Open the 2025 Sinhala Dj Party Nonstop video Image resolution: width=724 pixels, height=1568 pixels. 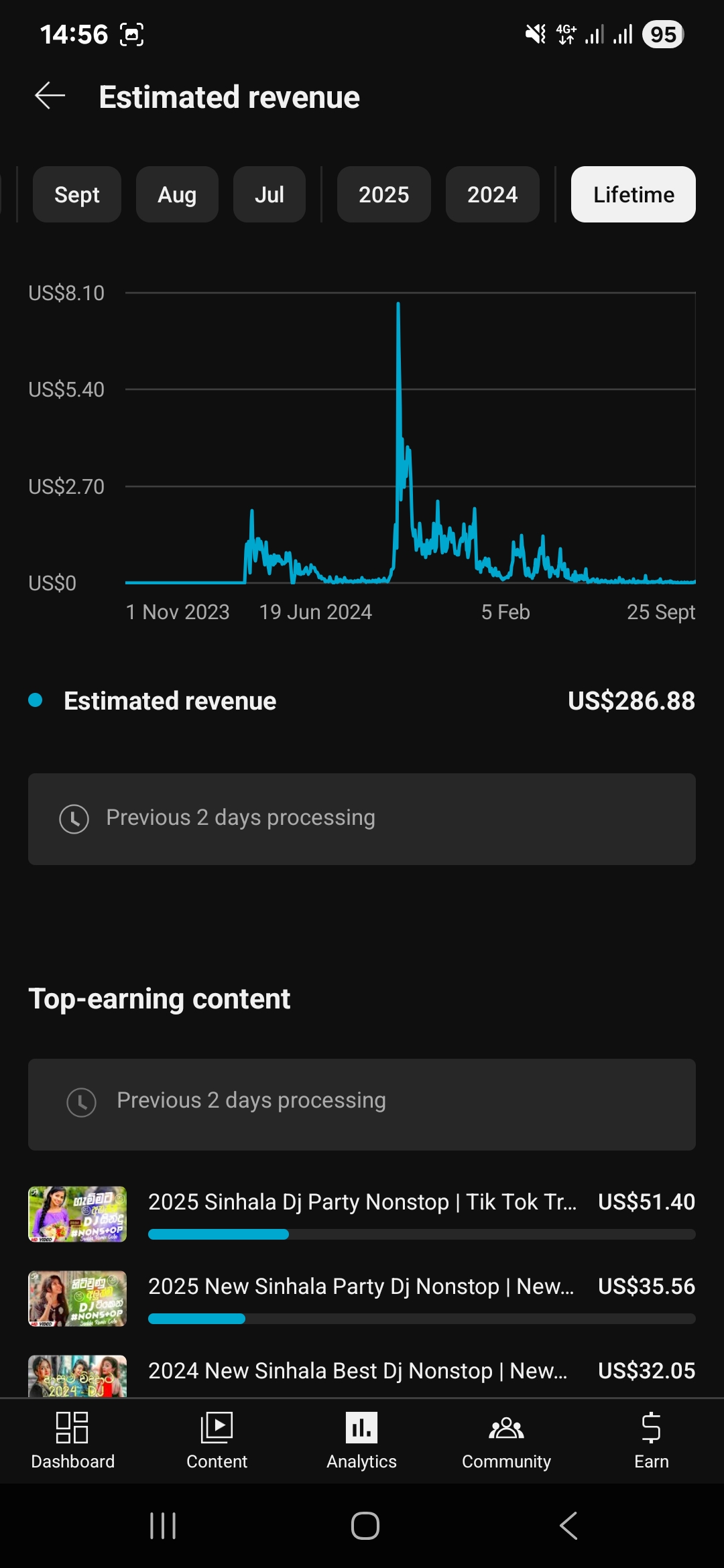[362, 1213]
